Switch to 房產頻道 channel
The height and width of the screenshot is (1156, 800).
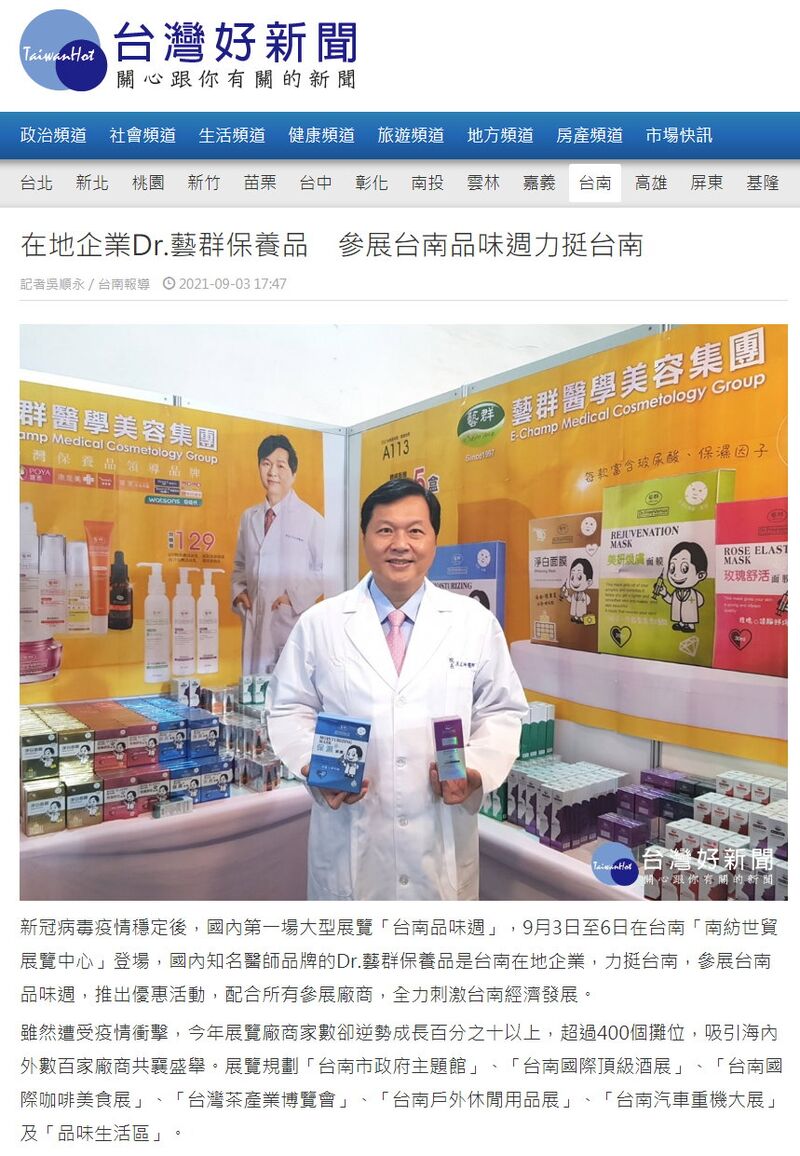[589, 135]
